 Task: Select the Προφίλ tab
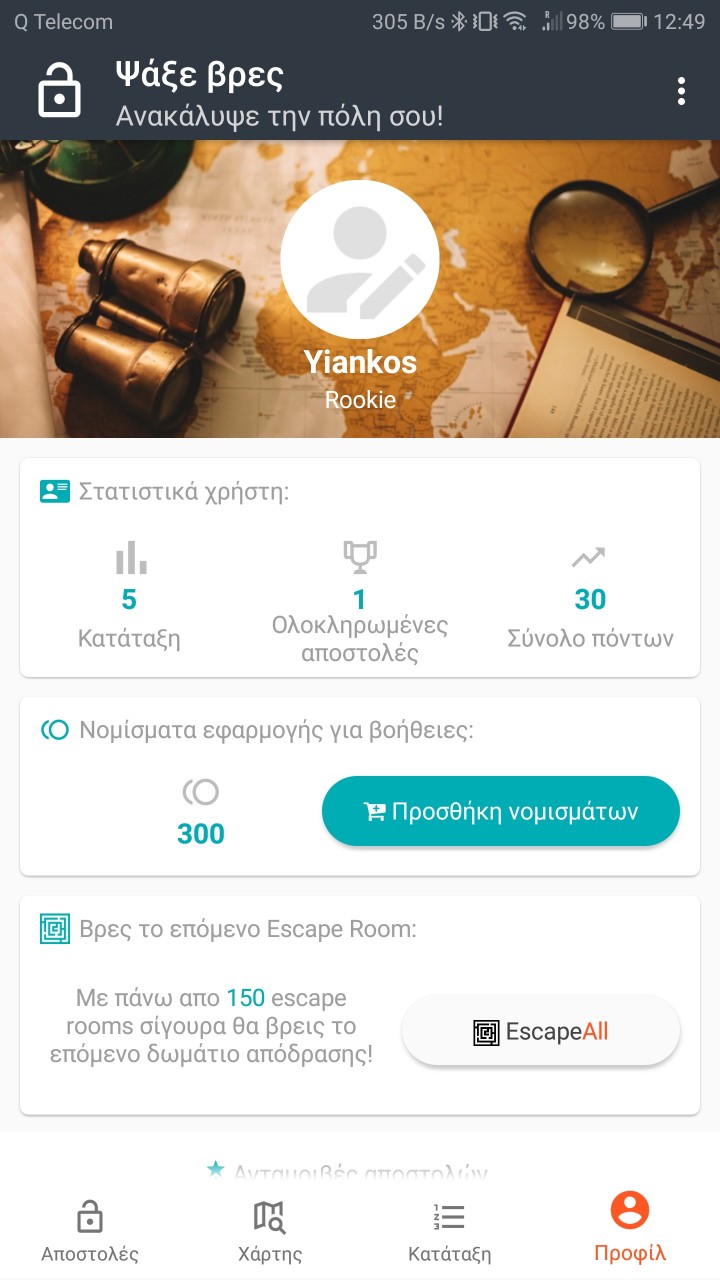630,1231
